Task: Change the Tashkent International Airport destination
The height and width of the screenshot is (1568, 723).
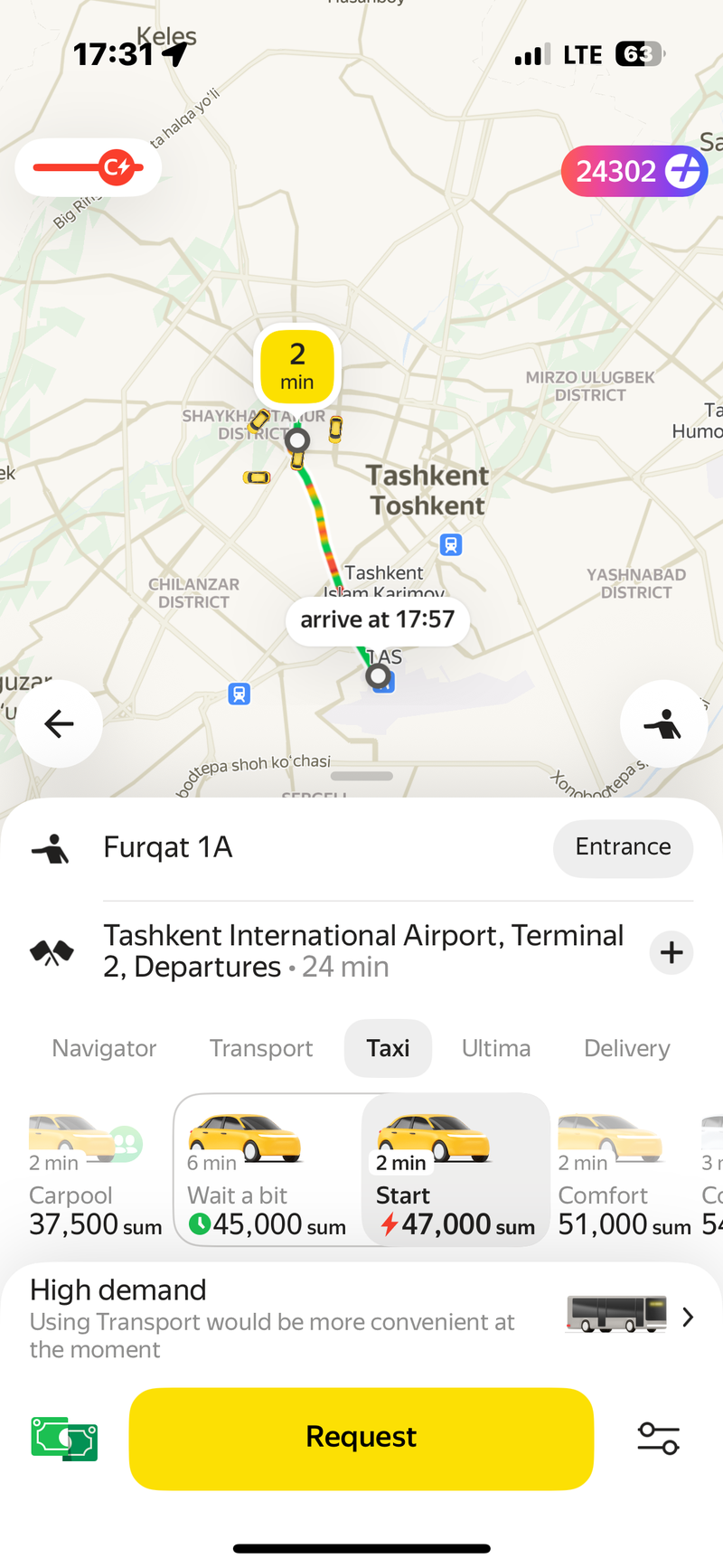Action: (363, 950)
